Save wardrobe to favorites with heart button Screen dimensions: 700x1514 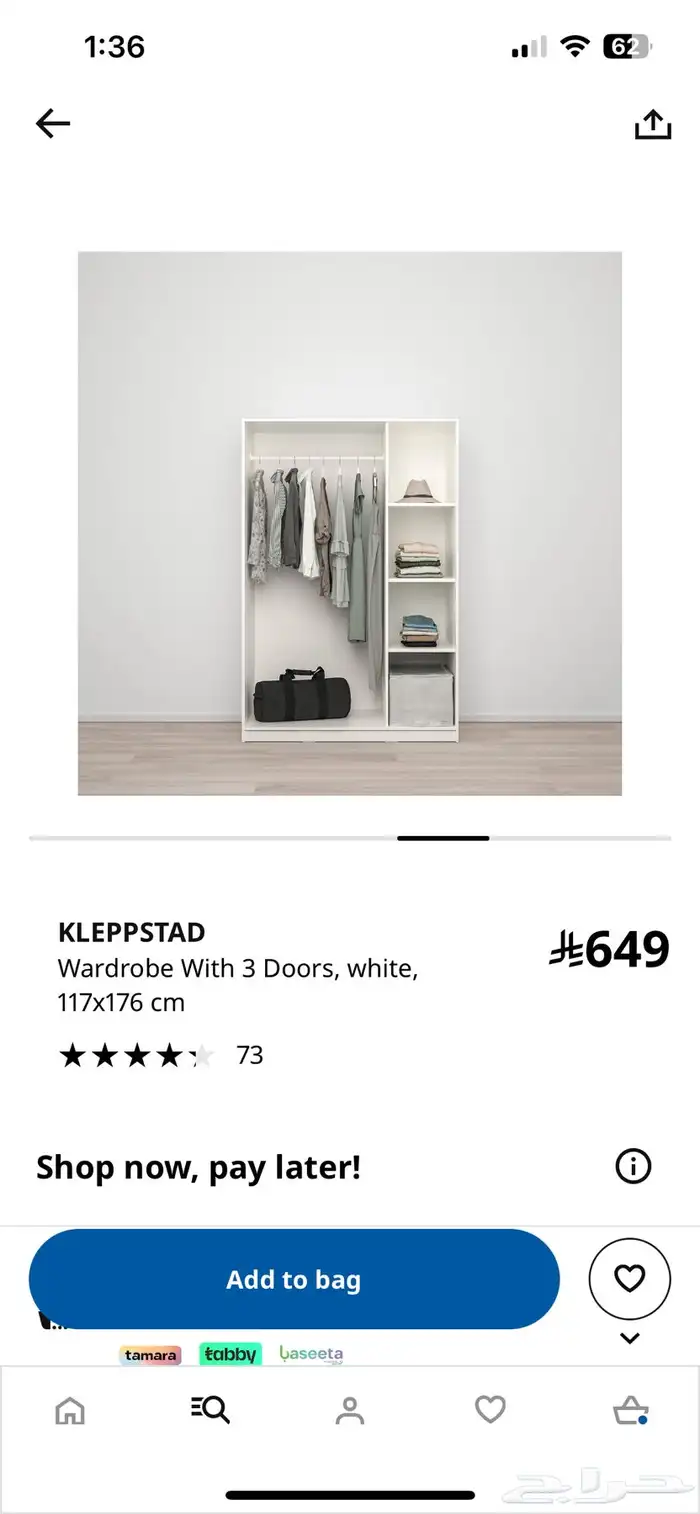[x=629, y=1278]
